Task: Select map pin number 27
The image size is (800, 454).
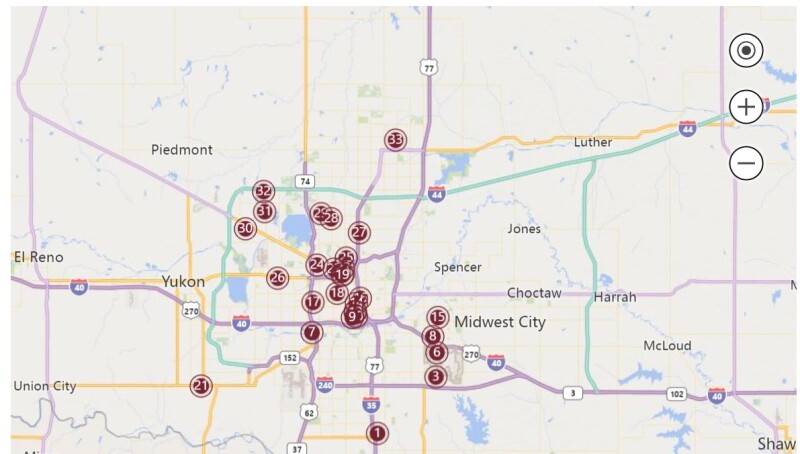Action: click(359, 232)
